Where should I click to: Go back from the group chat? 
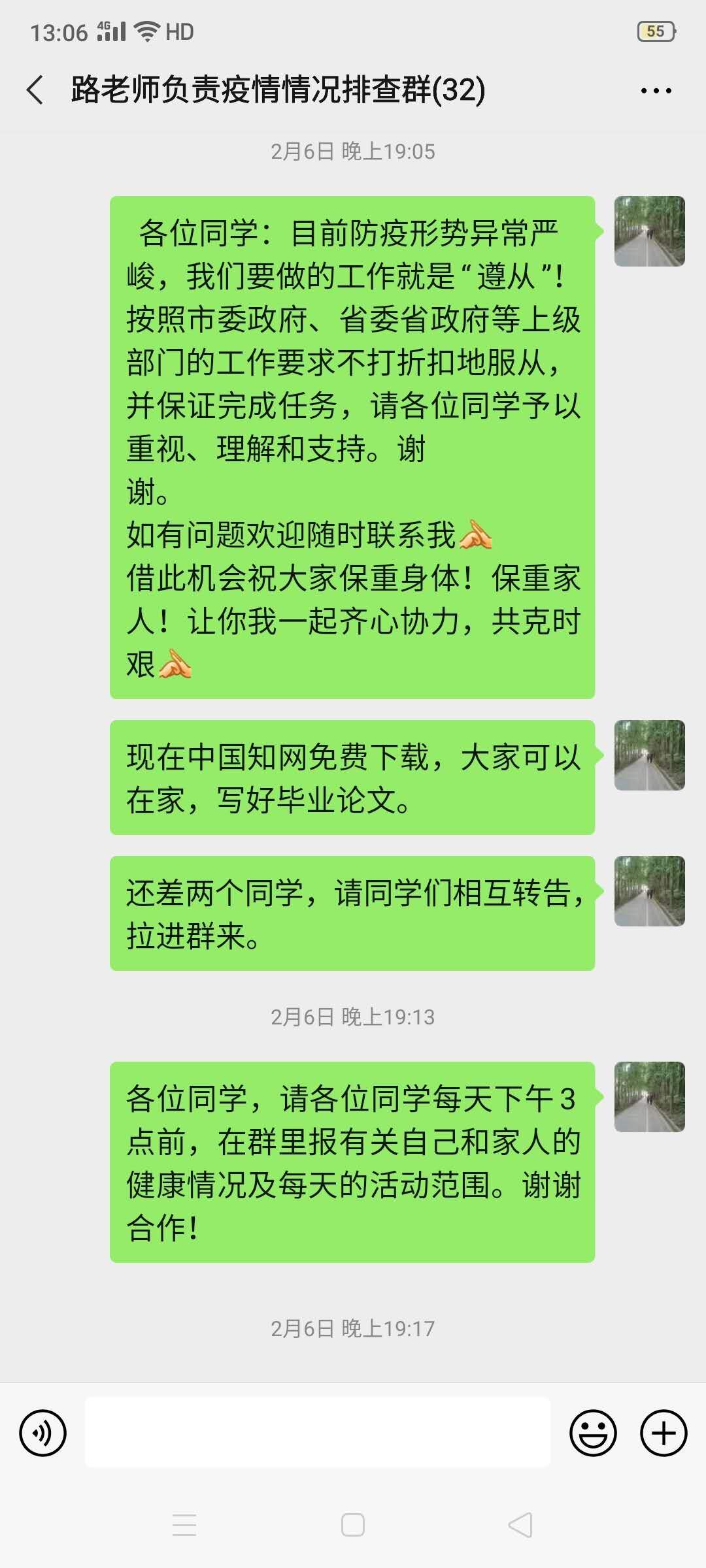point(35,90)
